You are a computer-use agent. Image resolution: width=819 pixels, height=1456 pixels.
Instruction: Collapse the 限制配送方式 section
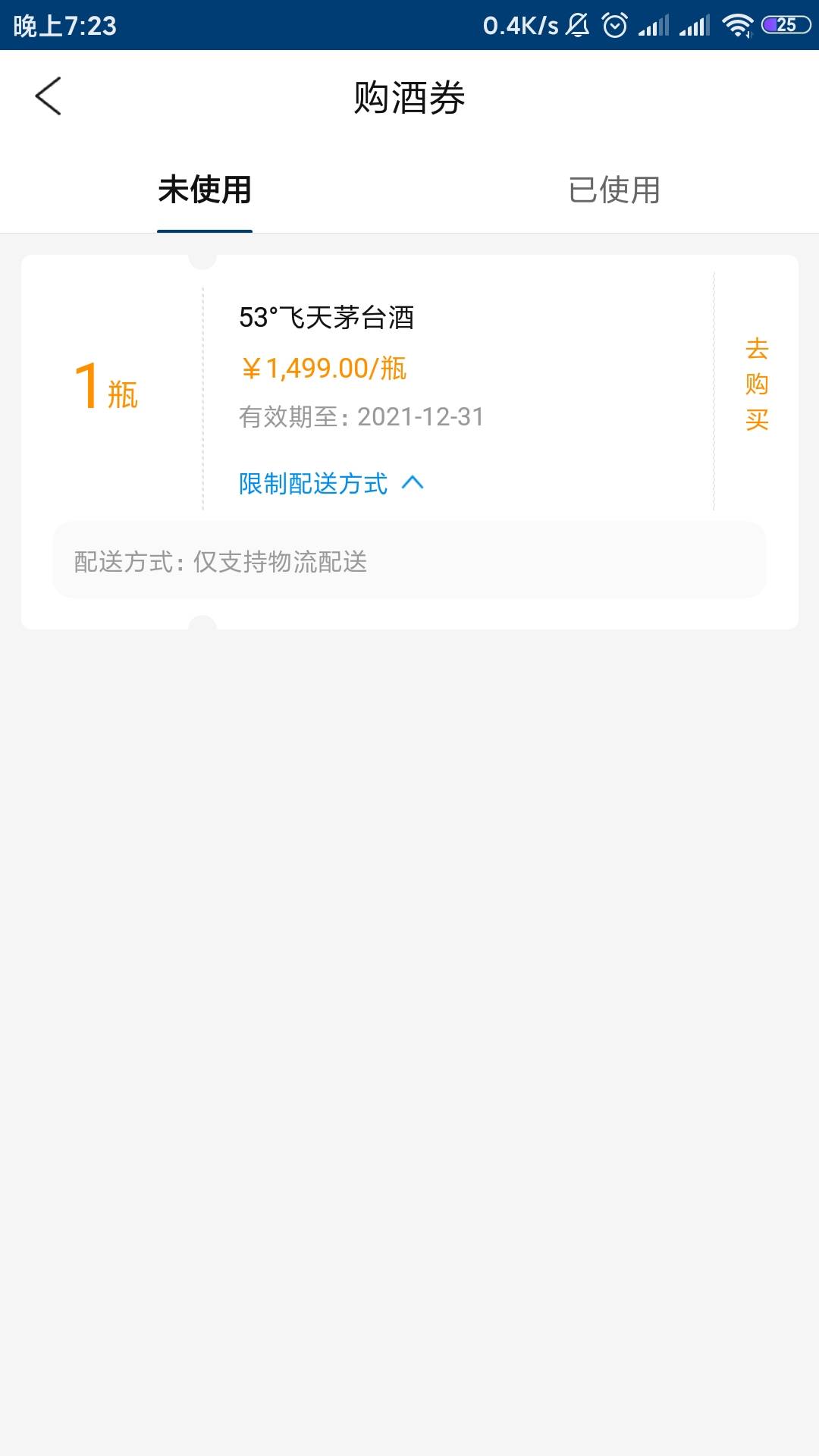tap(331, 483)
